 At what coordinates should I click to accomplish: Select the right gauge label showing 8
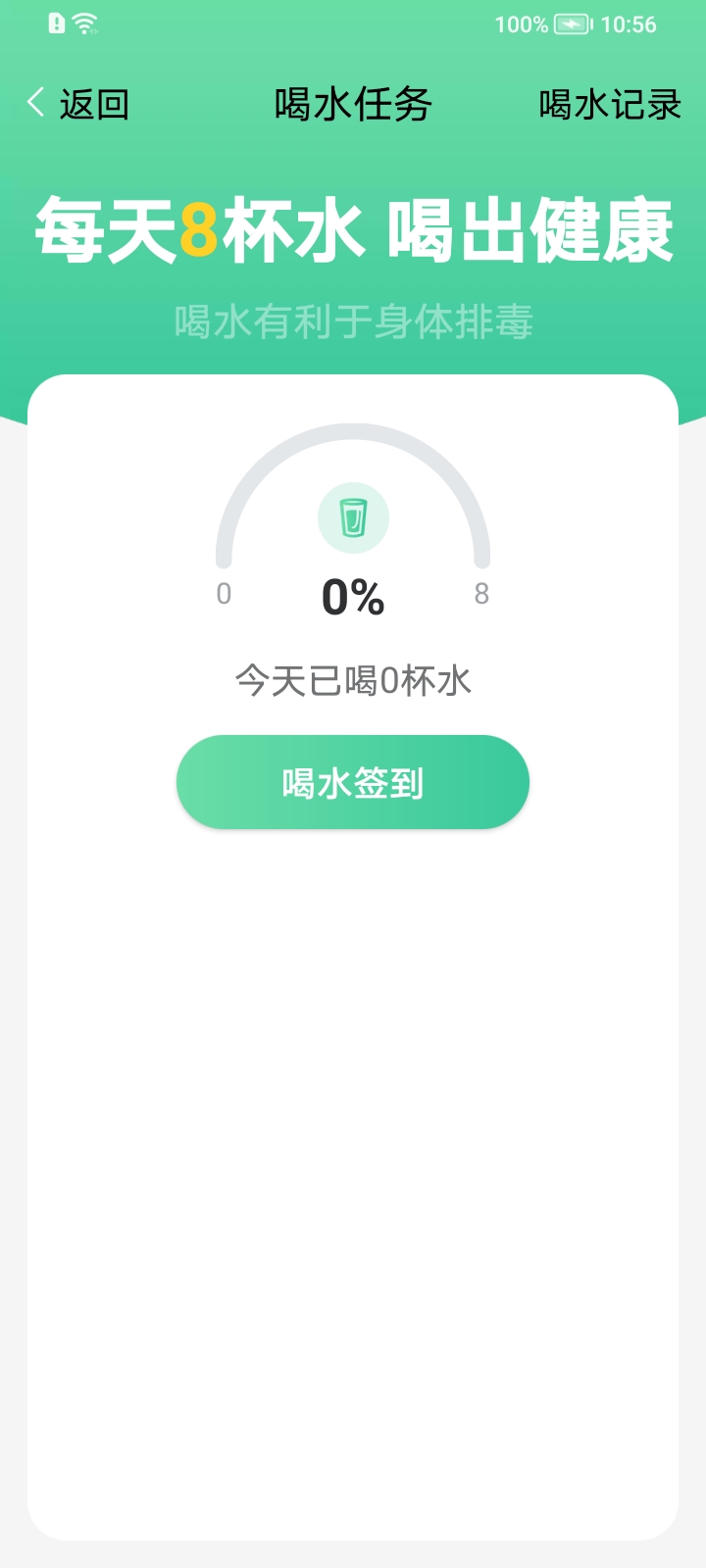tap(482, 593)
